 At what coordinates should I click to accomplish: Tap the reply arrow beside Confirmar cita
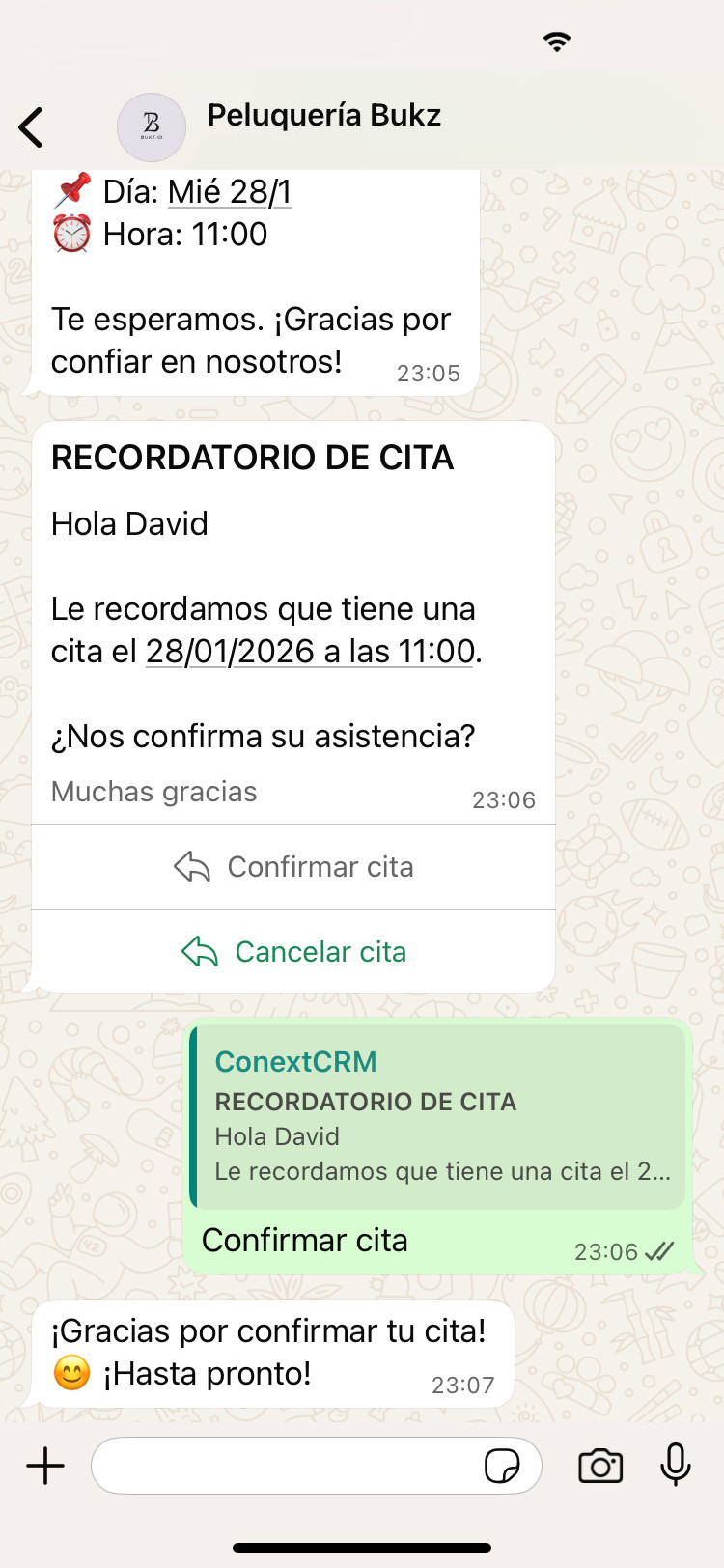click(x=192, y=866)
